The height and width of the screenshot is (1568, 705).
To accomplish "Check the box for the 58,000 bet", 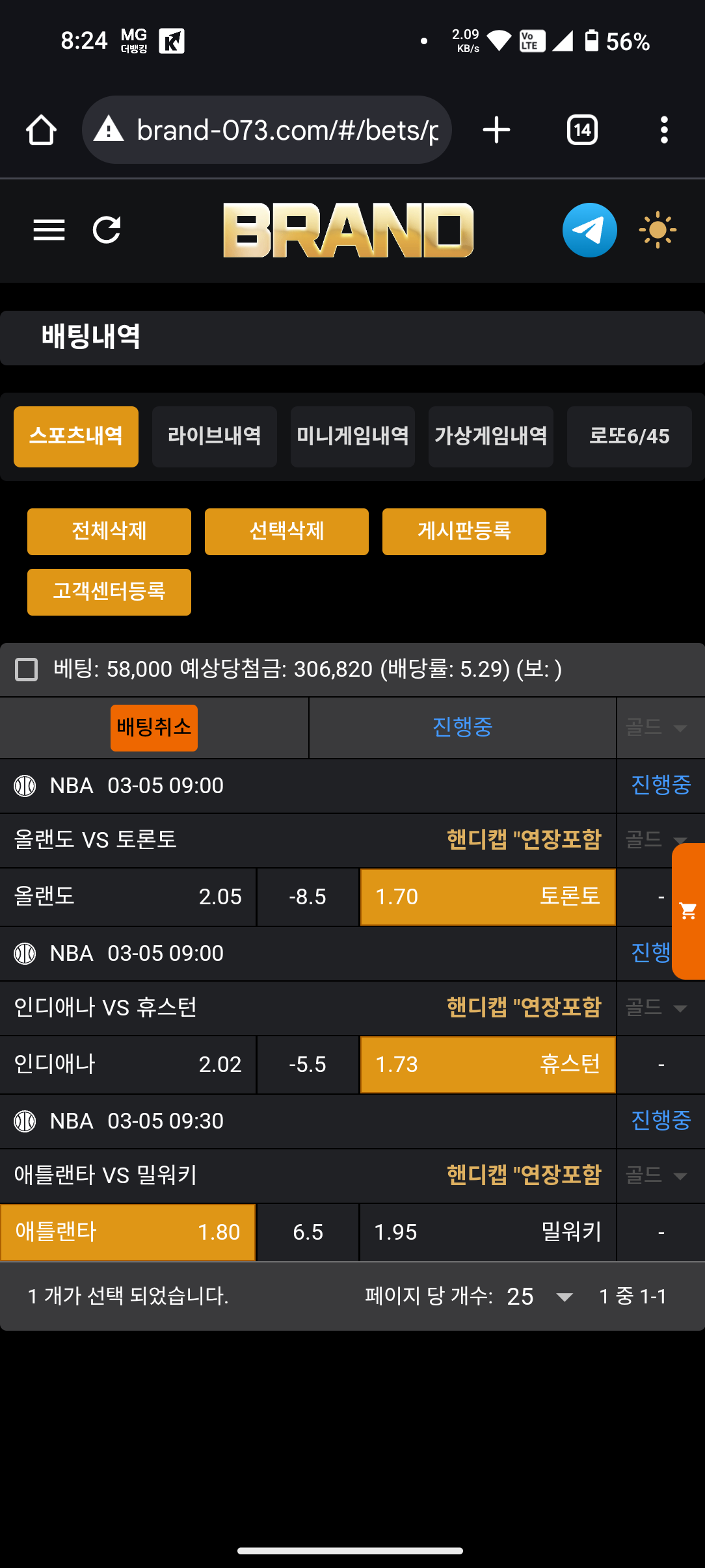I will 27,669.
